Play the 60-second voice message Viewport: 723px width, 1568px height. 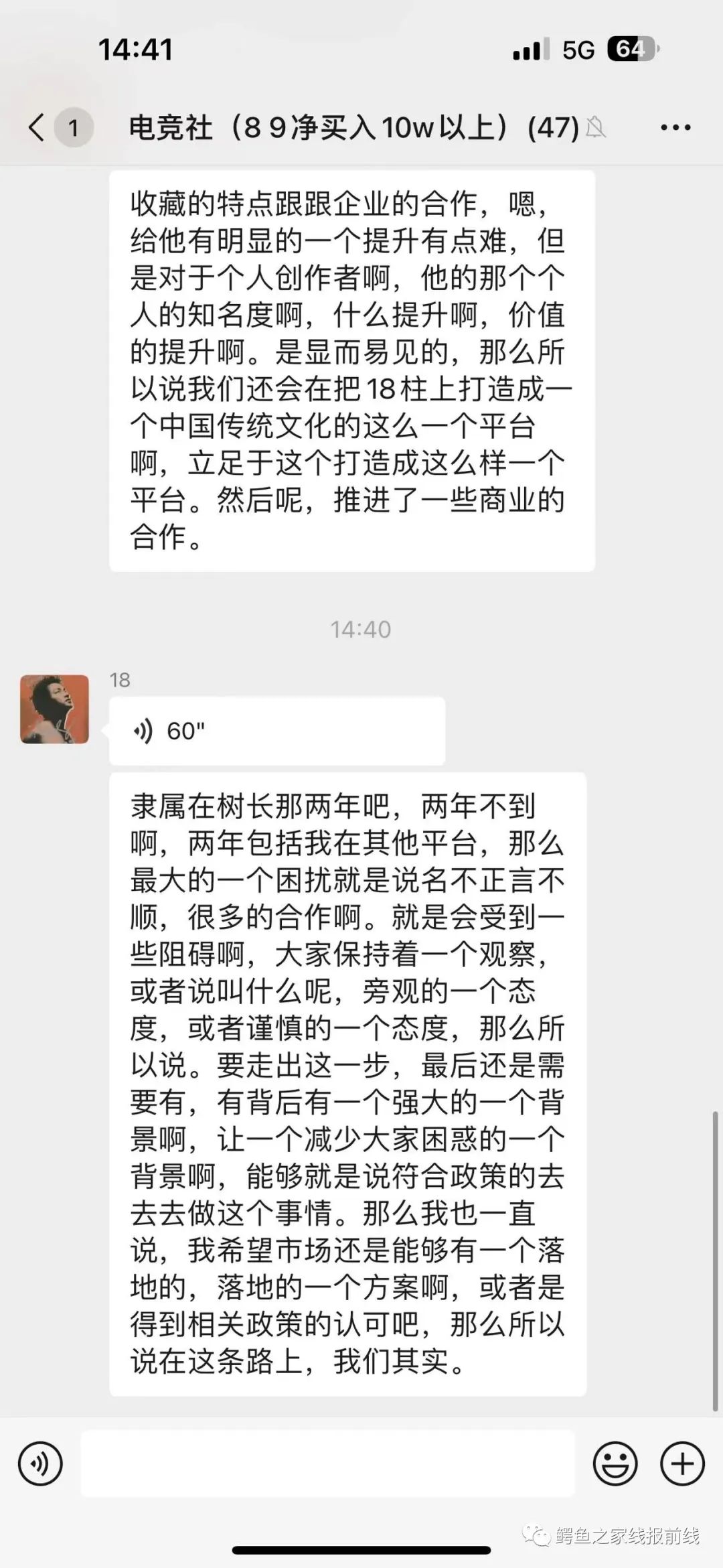(276, 731)
